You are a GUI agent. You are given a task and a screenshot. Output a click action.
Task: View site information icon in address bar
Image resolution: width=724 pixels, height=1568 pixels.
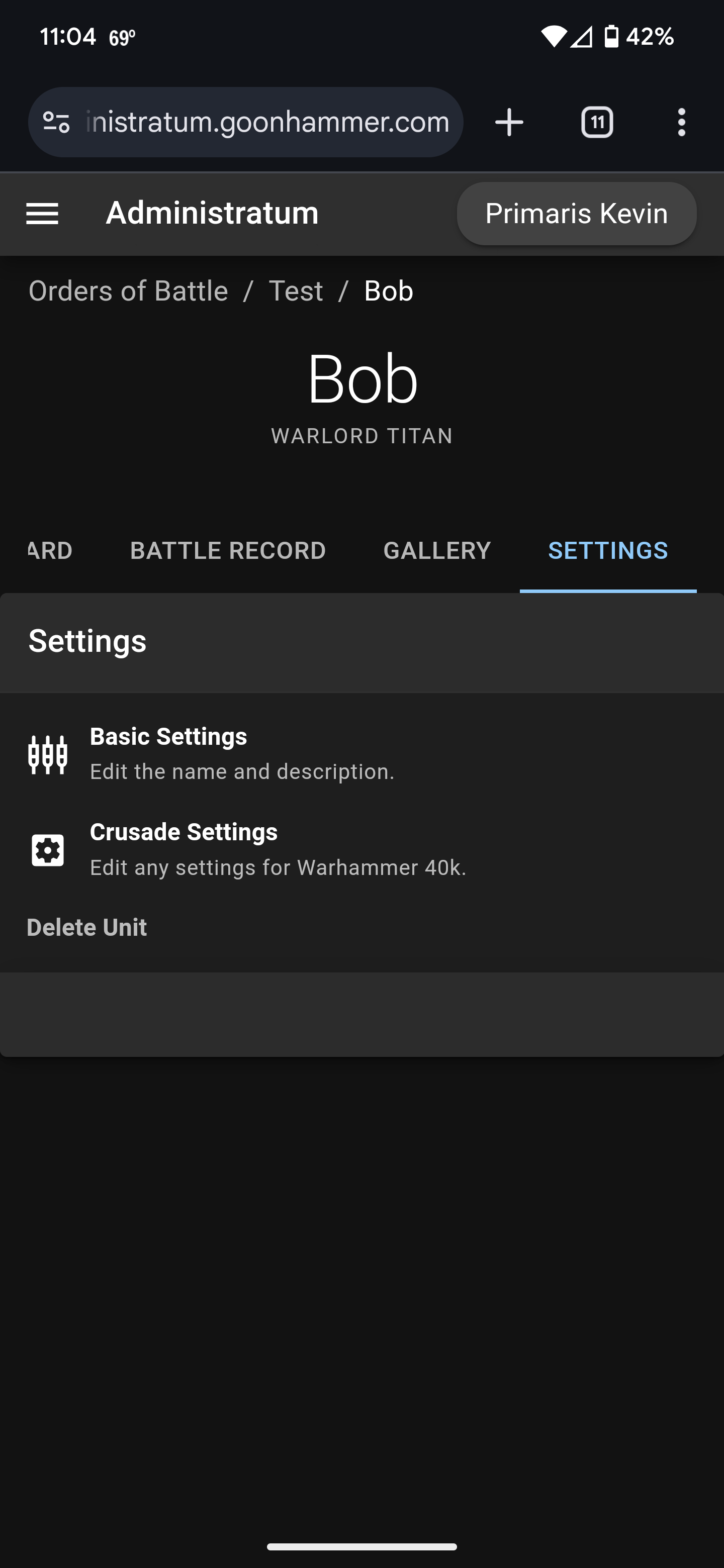coord(56,122)
